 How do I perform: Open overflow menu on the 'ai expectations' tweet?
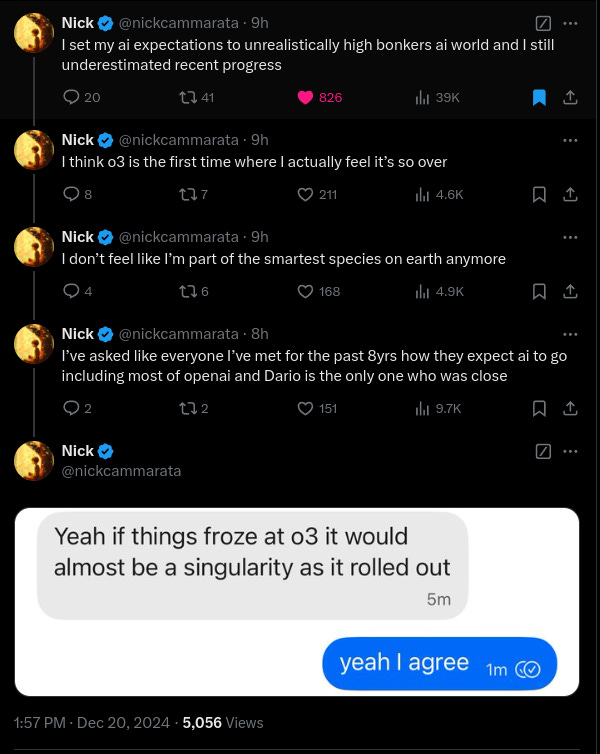[x=570, y=23]
